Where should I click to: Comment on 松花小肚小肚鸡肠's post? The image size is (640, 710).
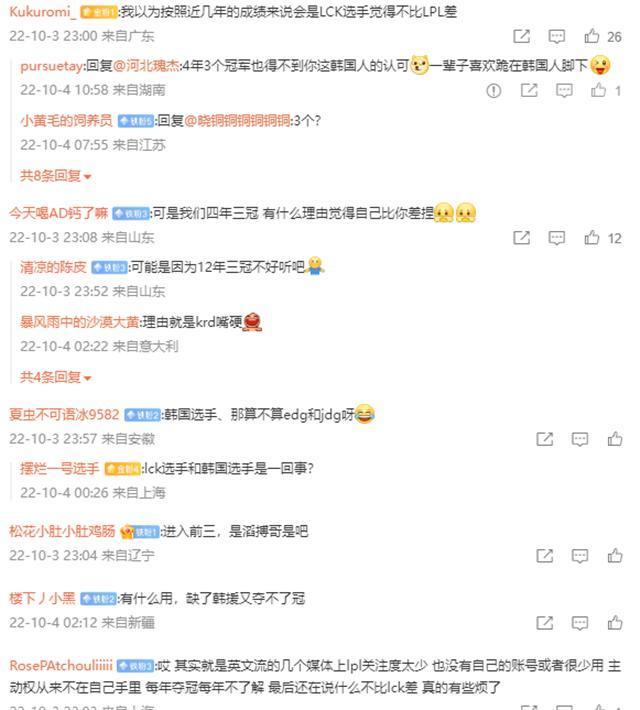click(x=580, y=556)
